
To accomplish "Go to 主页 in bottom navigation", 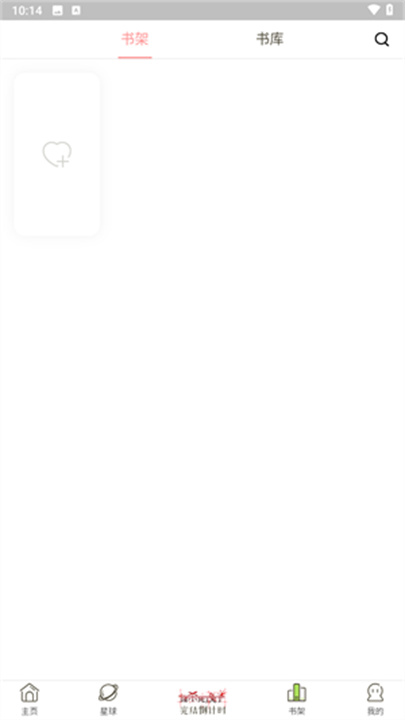I will 29,699.
